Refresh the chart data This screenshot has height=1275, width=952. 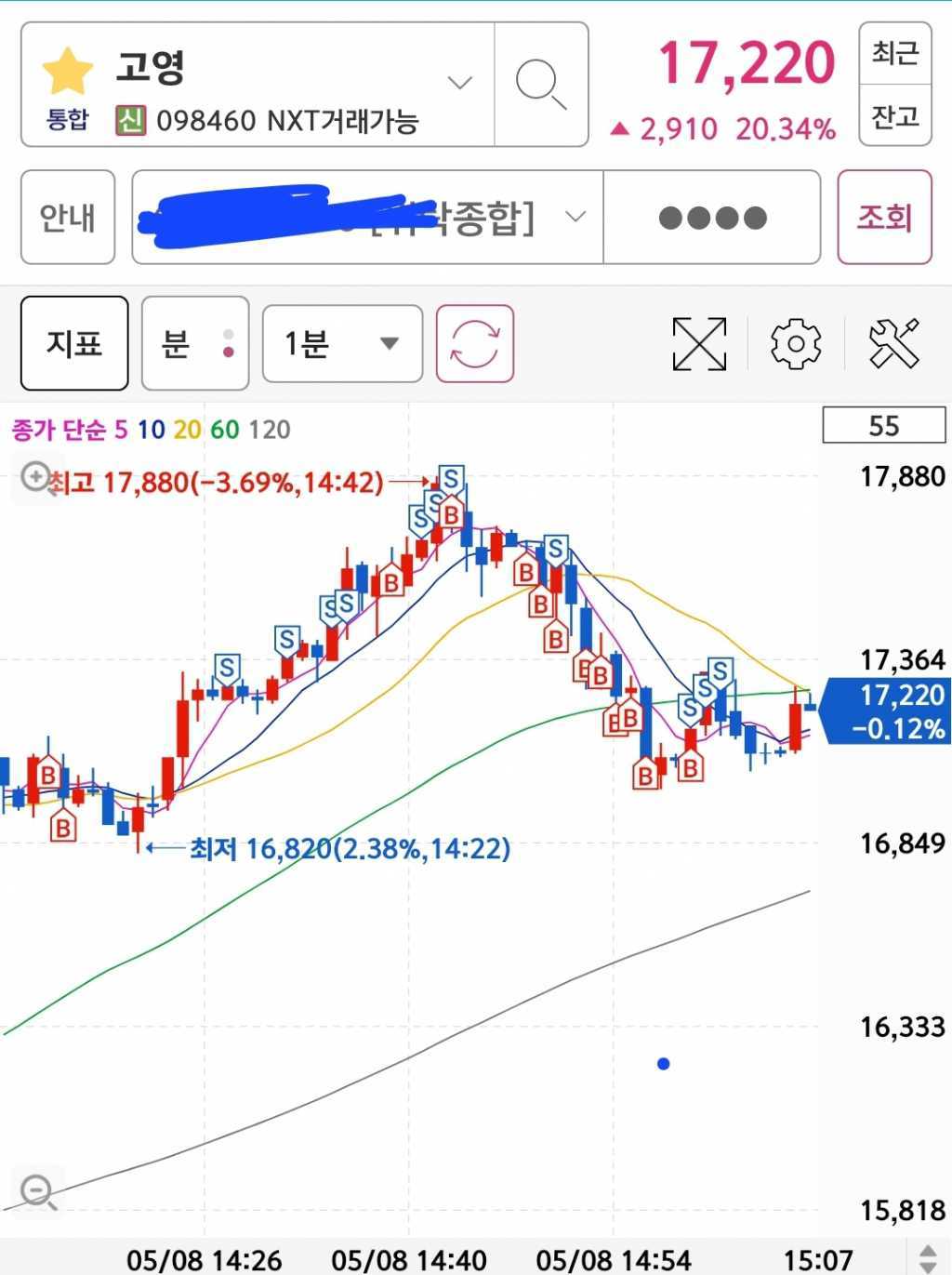coord(475,344)
